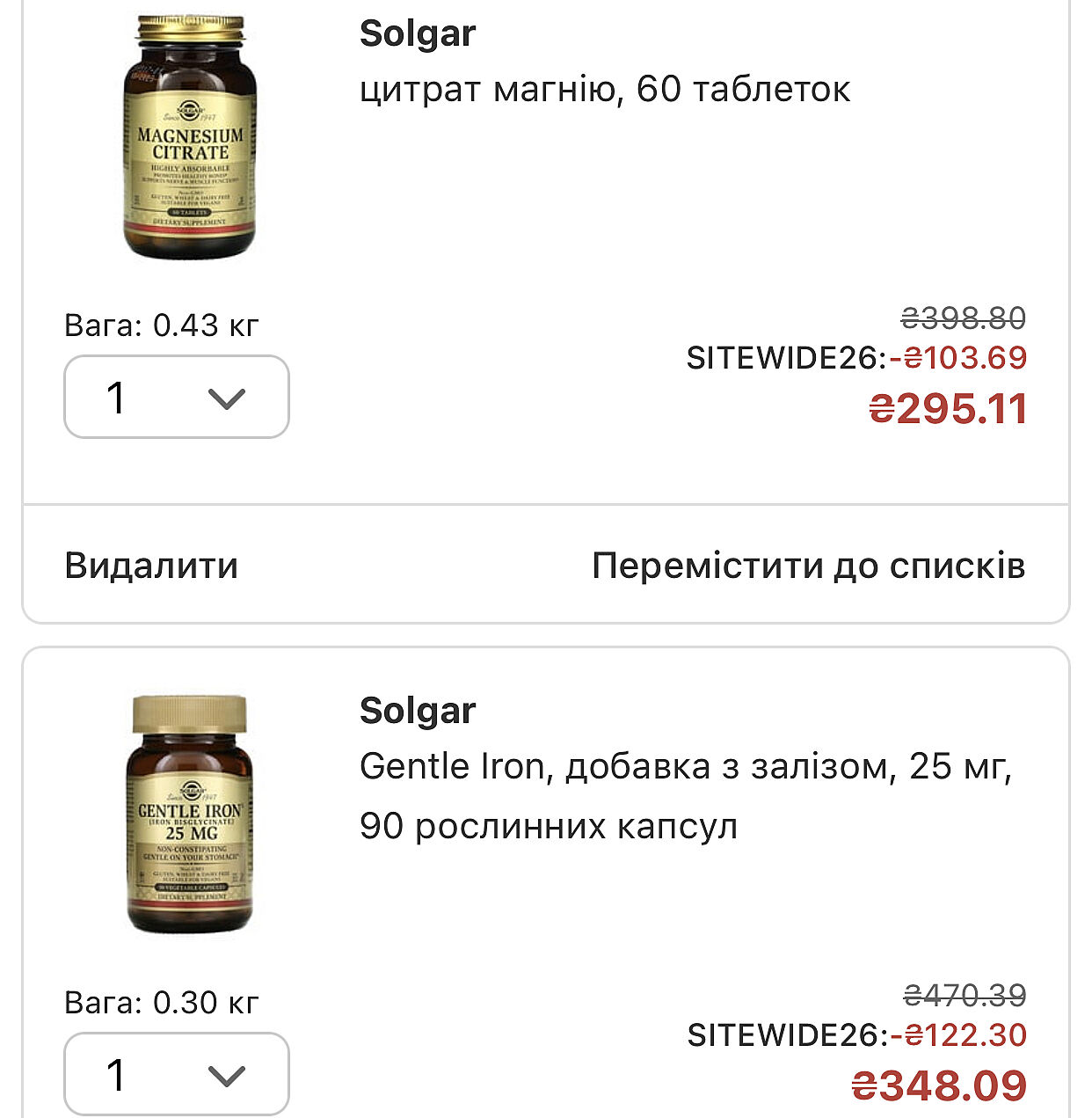The height and width of the screenshot is (1118, 1092).
Task: Open the Gentle Iron bottle image
Action: click(x=189, y=815)
